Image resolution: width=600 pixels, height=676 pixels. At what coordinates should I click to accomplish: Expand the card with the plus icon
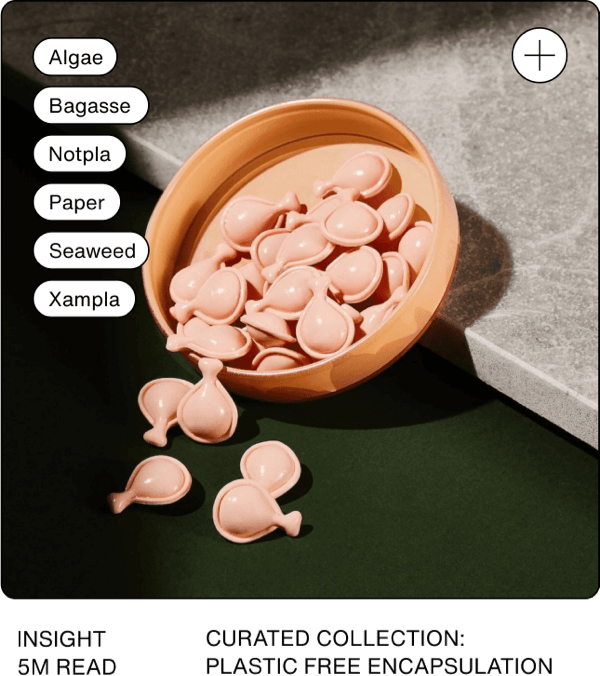pos(539,55)
